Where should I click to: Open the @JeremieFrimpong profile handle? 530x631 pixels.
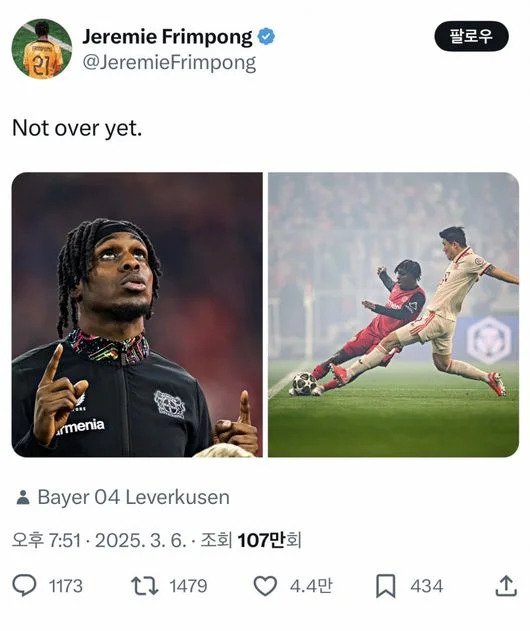pos(169,63)
